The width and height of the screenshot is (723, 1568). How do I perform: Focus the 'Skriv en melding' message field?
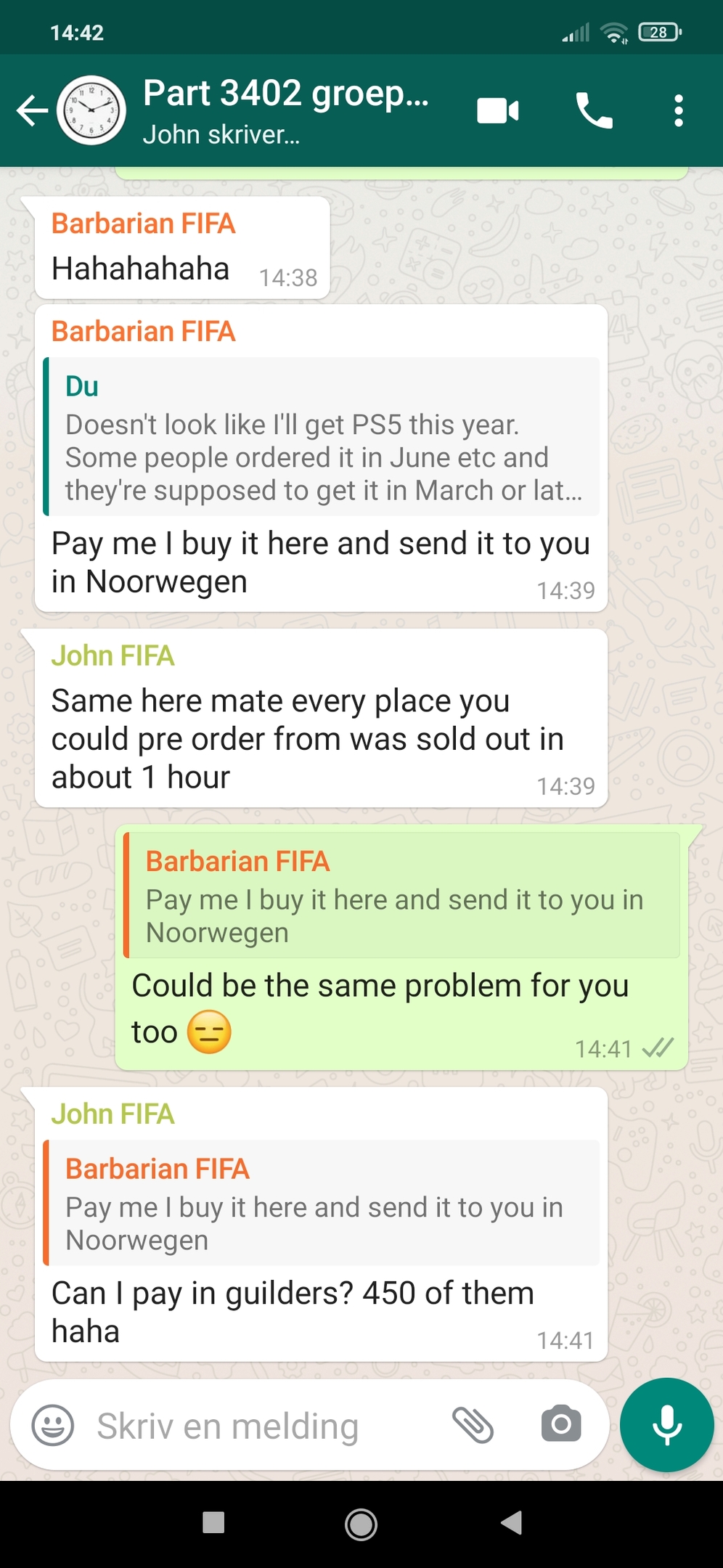pos(261,1426)
